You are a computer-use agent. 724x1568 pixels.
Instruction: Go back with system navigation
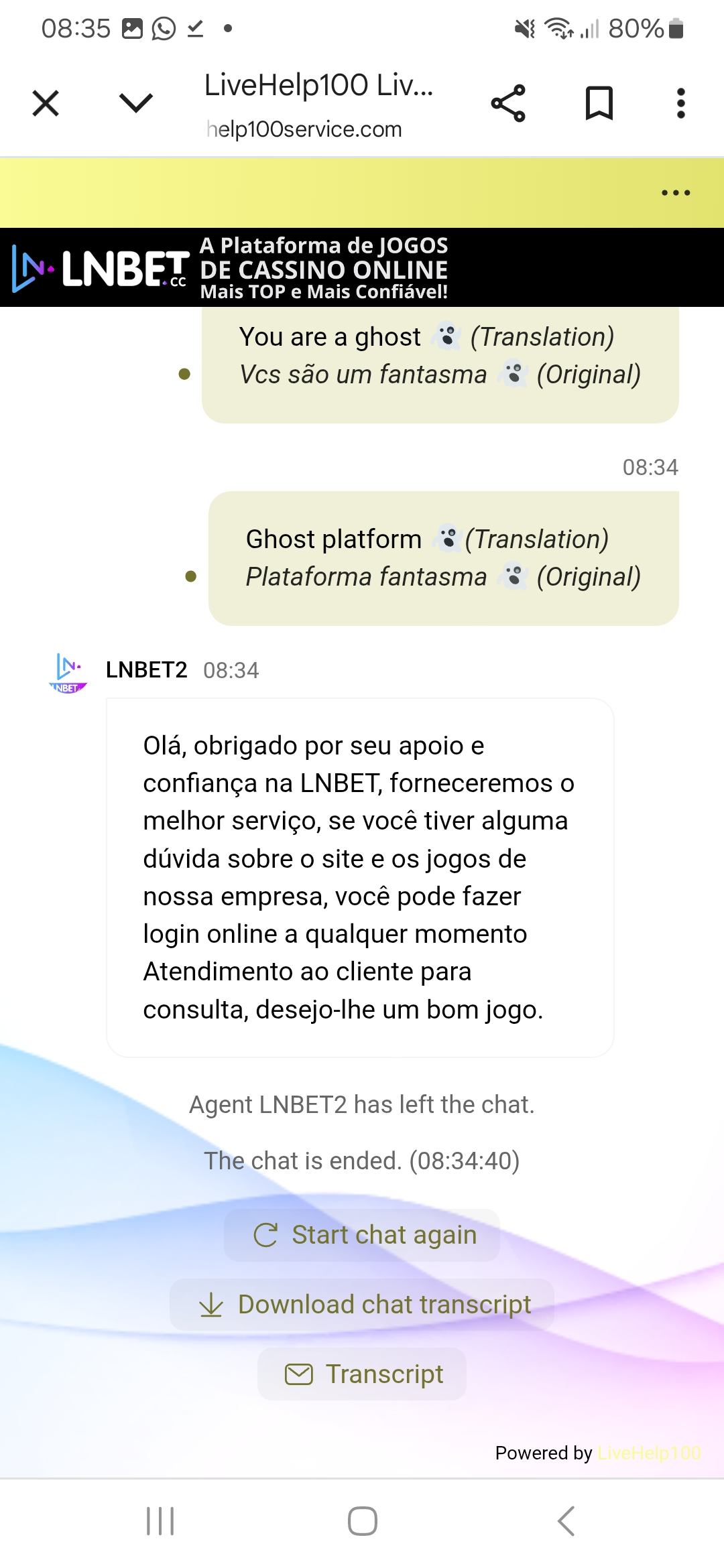(566, 1521)
